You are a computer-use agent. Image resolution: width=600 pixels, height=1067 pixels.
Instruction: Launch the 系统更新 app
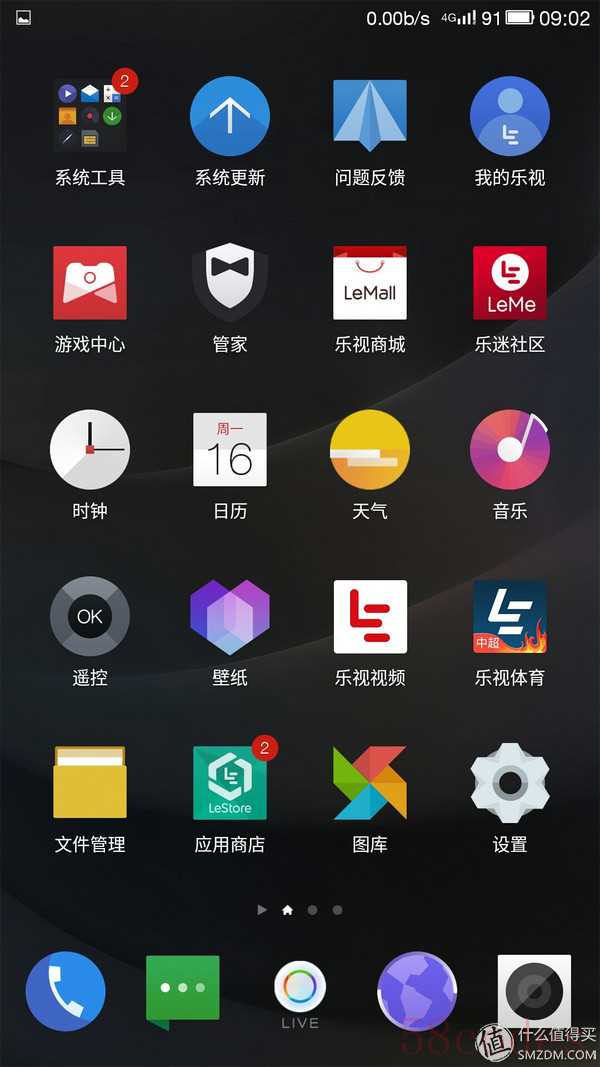tap(230, 116)
